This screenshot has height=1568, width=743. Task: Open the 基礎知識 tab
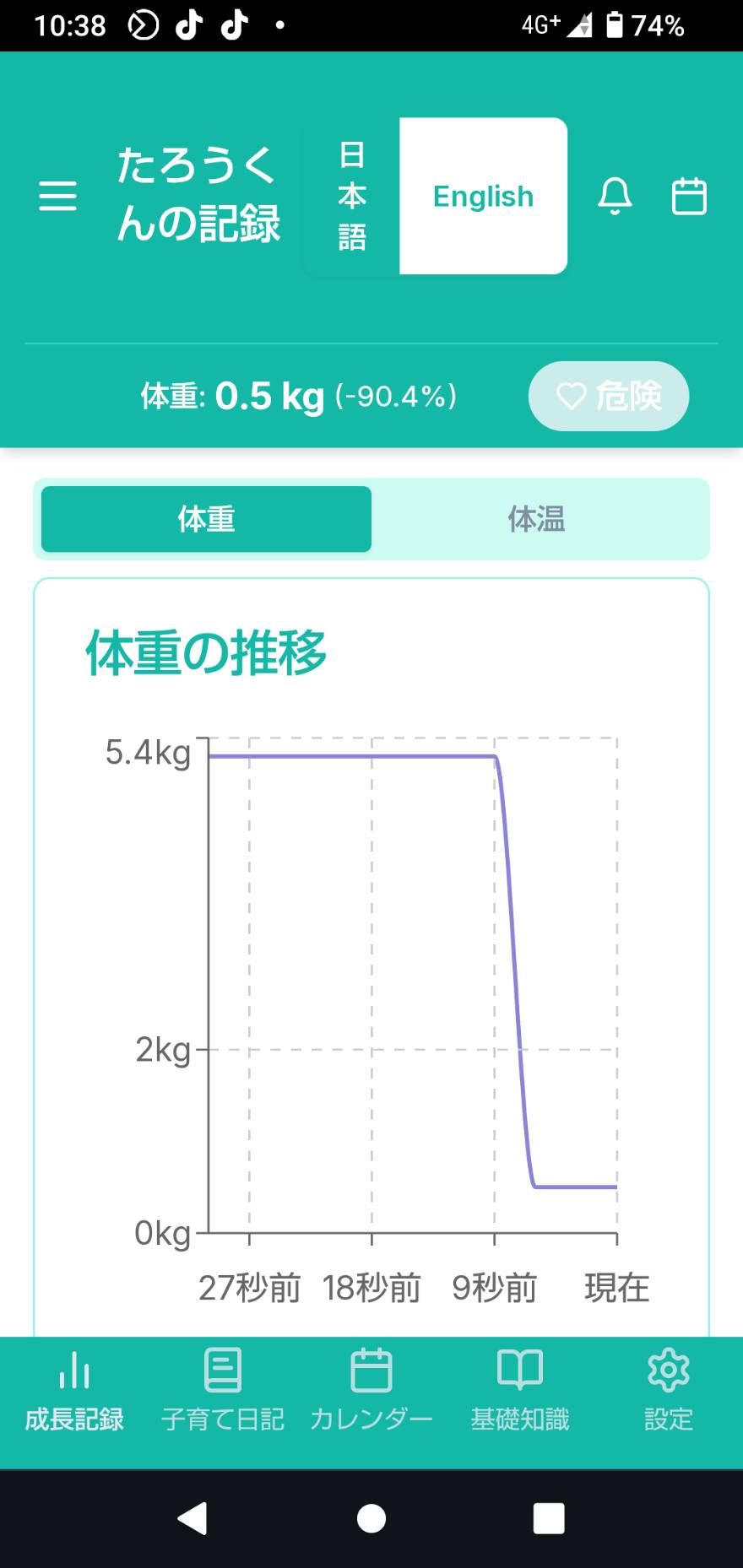pos(520,1391)
